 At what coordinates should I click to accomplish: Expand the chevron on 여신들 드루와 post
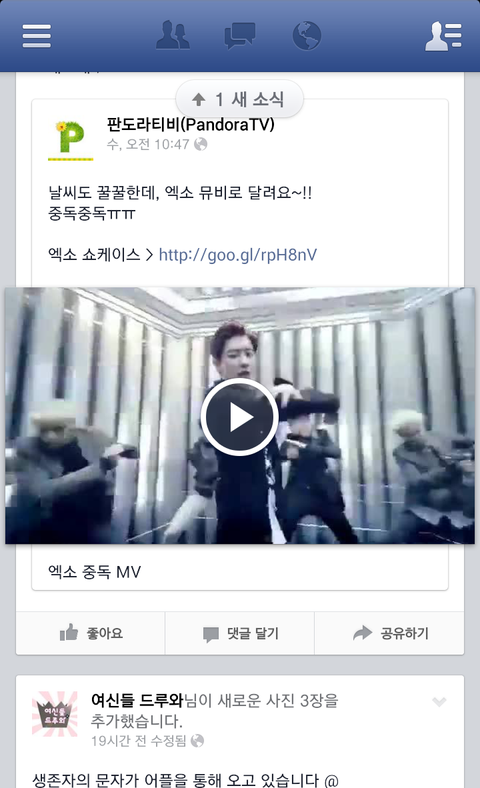coord(439,702)
